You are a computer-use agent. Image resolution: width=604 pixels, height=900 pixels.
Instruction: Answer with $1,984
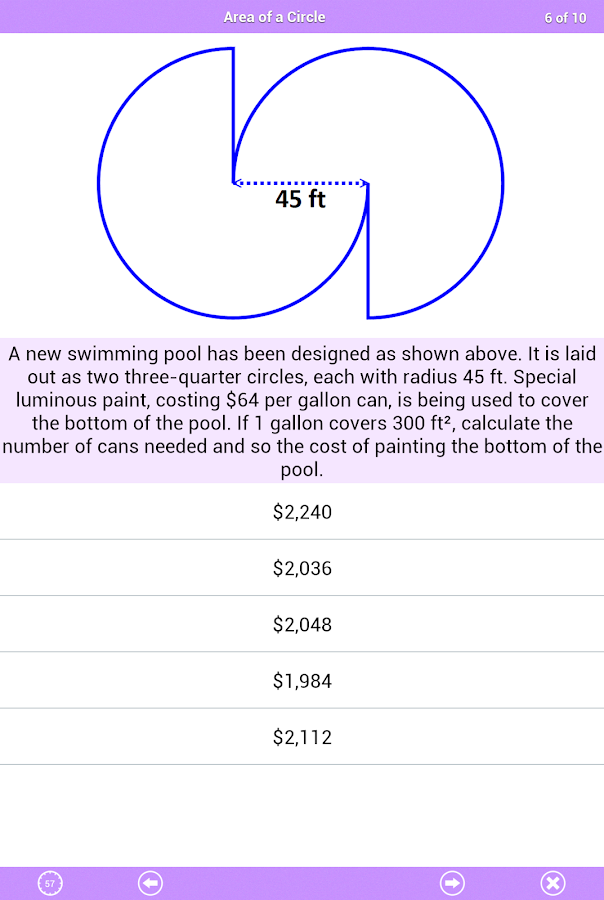coord(302,681)
